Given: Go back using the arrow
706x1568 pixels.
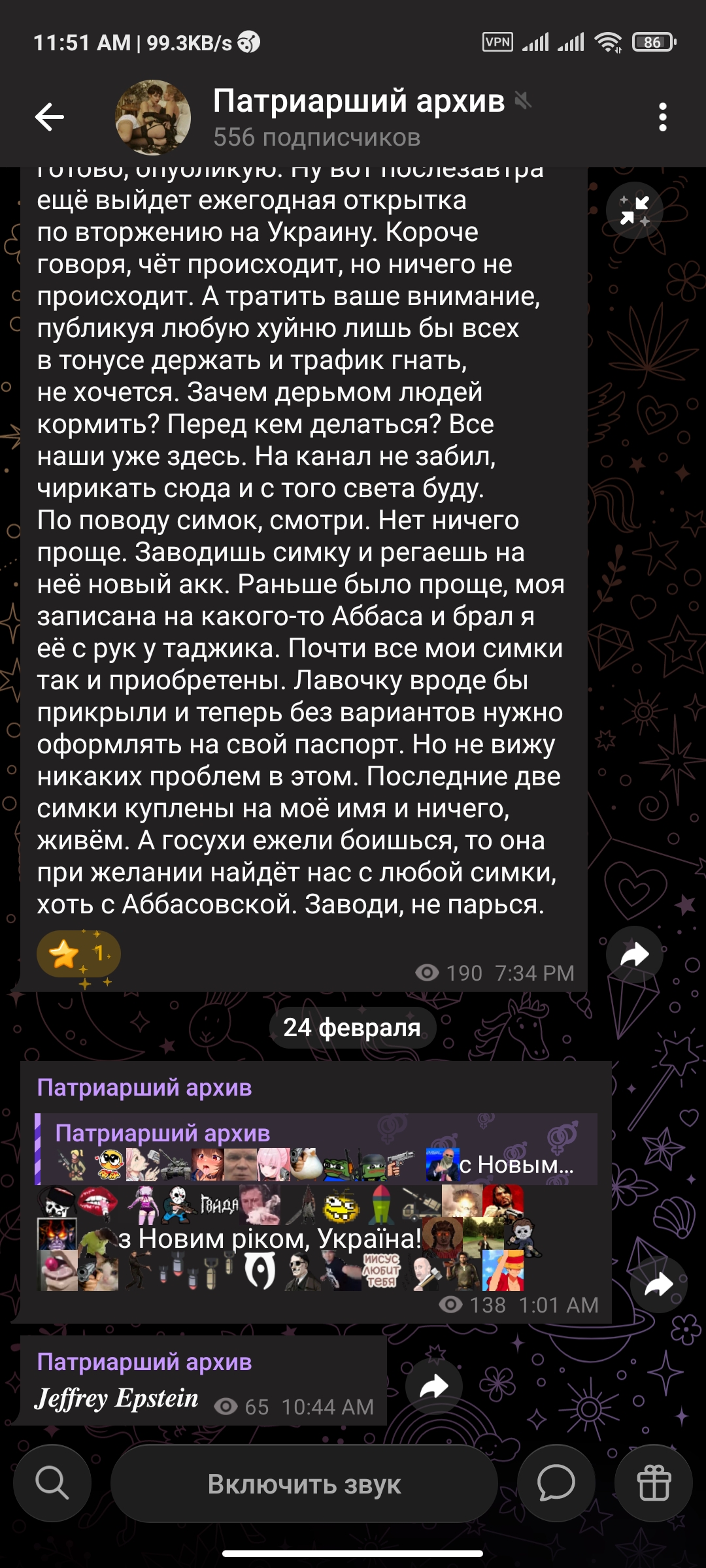Looking at the screenshot, I should pos(50,118).
